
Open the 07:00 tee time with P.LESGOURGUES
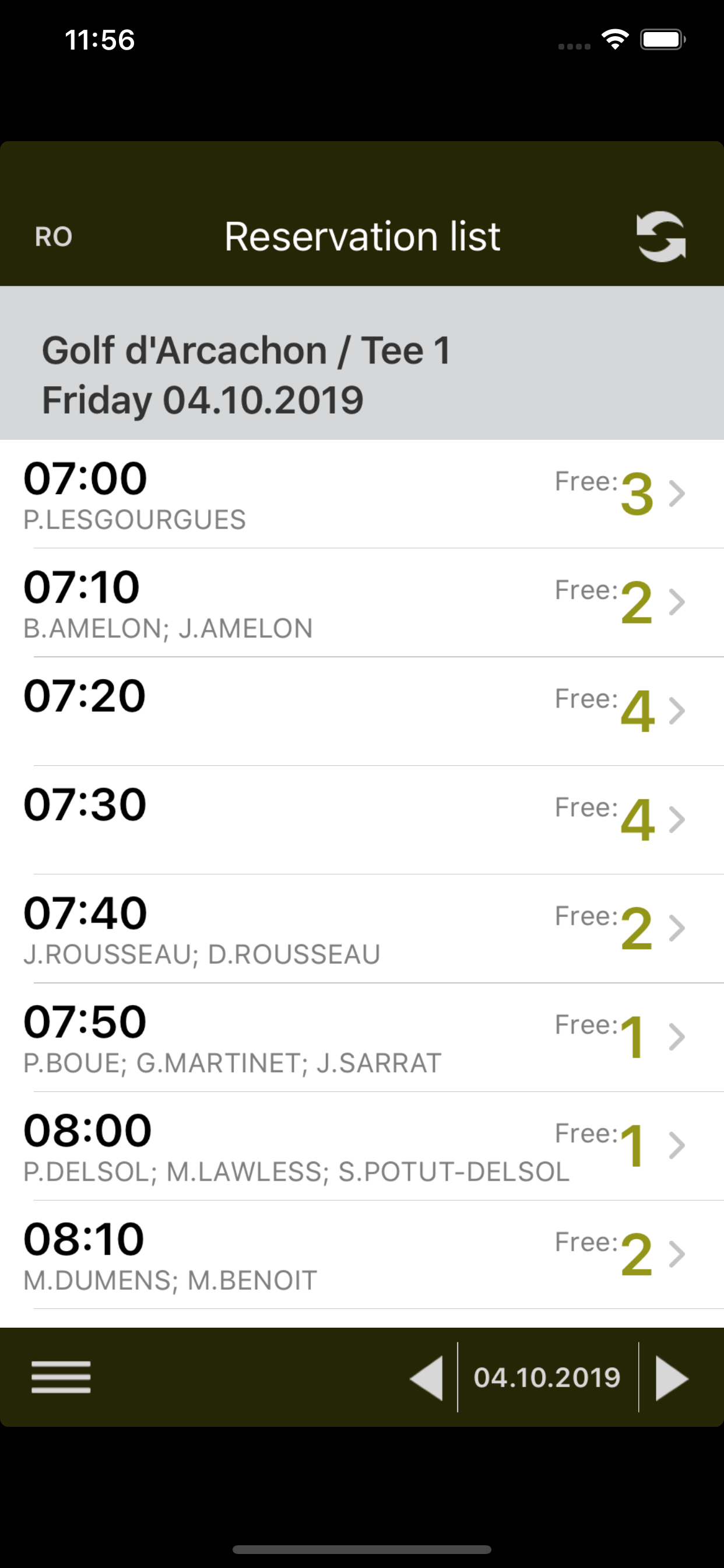[x=362, y=494]
